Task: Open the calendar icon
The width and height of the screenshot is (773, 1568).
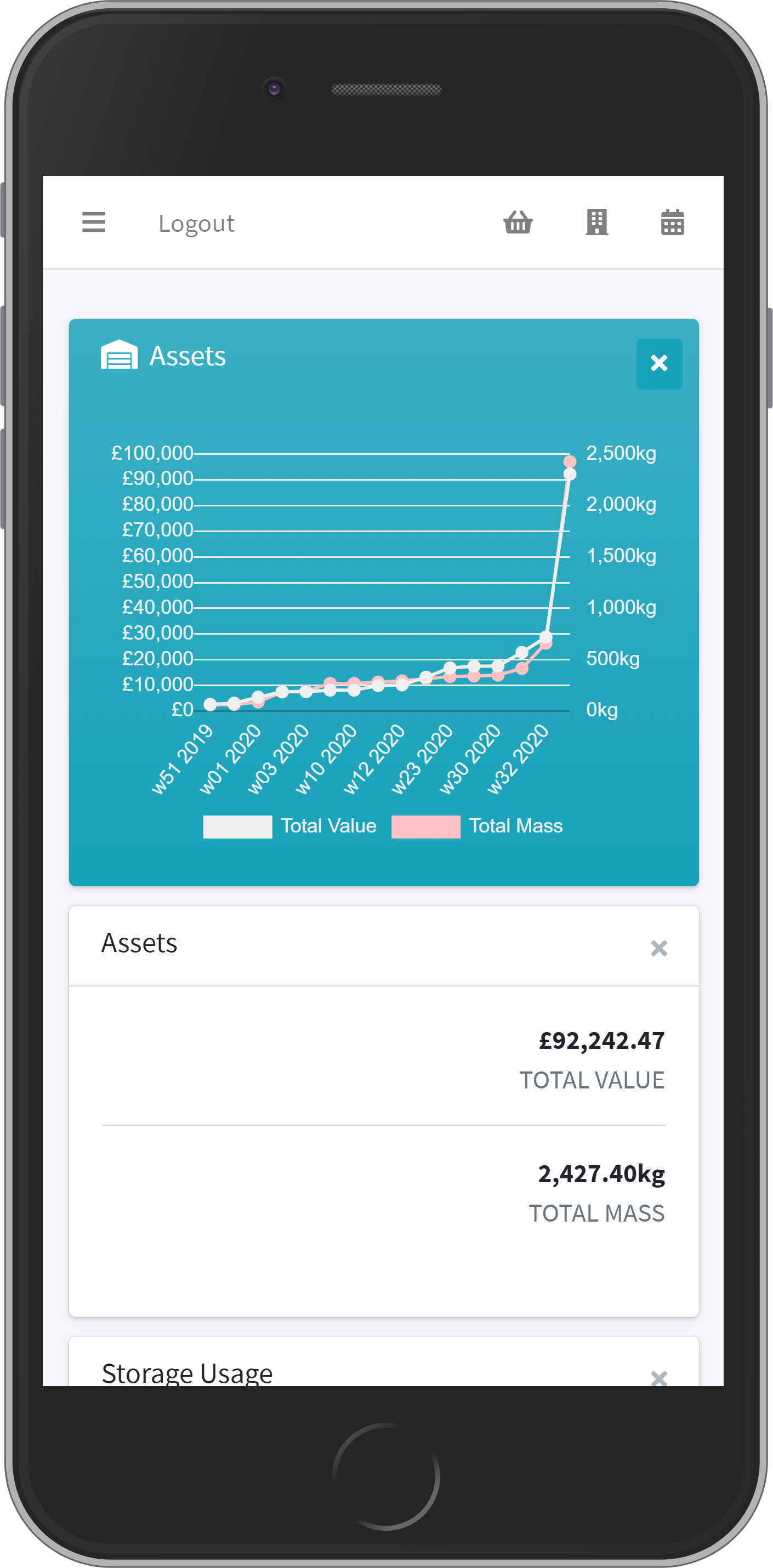Action: (x=672, y=222)
